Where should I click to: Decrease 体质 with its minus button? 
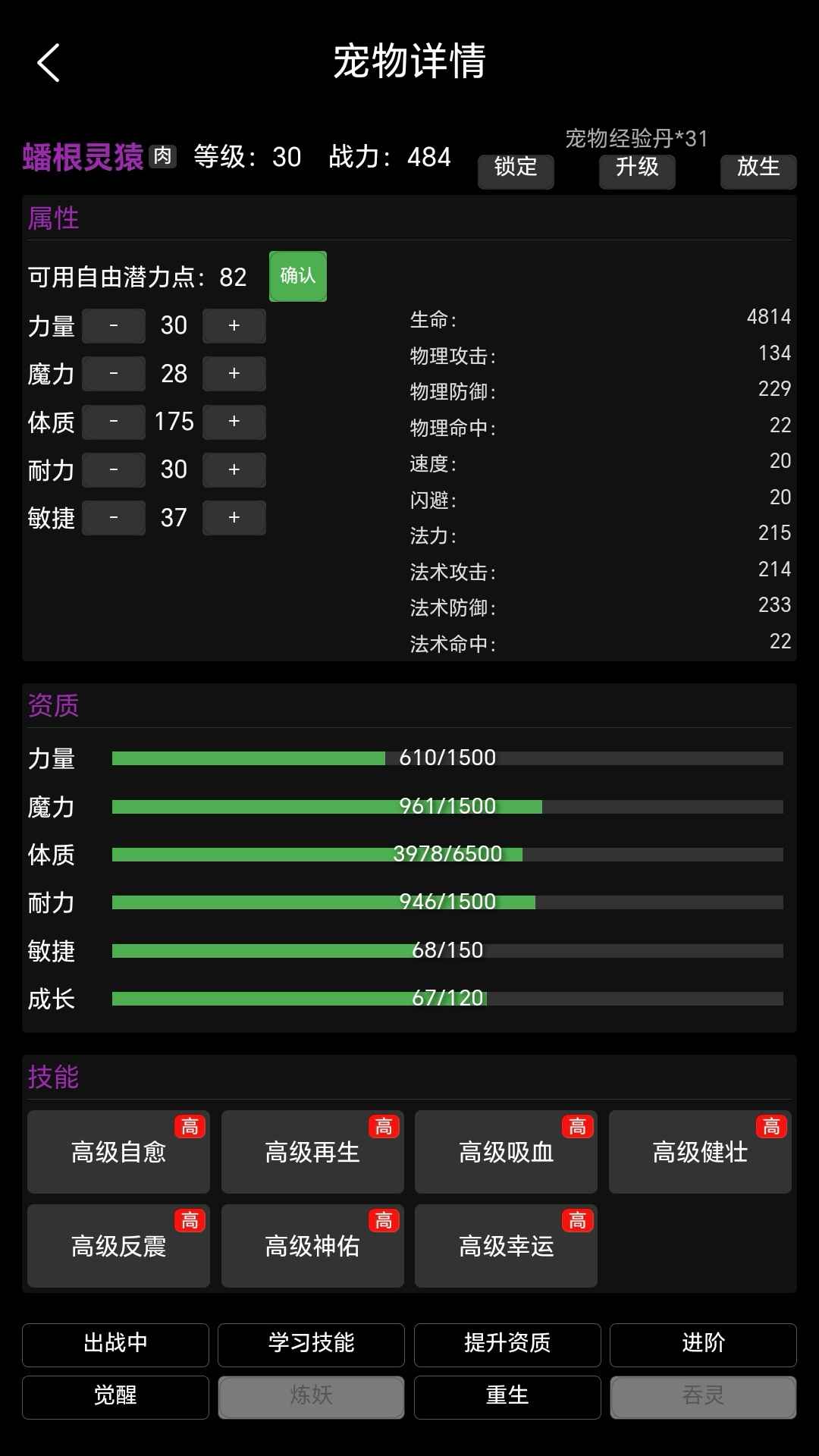pos(113,422)
